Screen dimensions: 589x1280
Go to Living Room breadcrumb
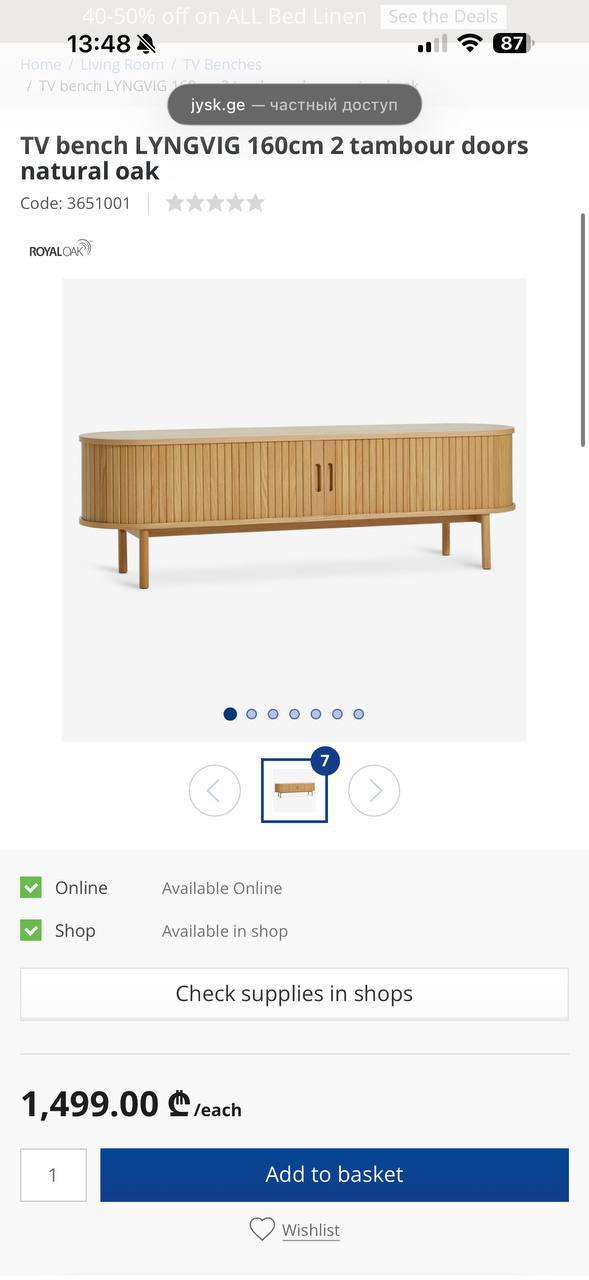click(x=122, y=64)
